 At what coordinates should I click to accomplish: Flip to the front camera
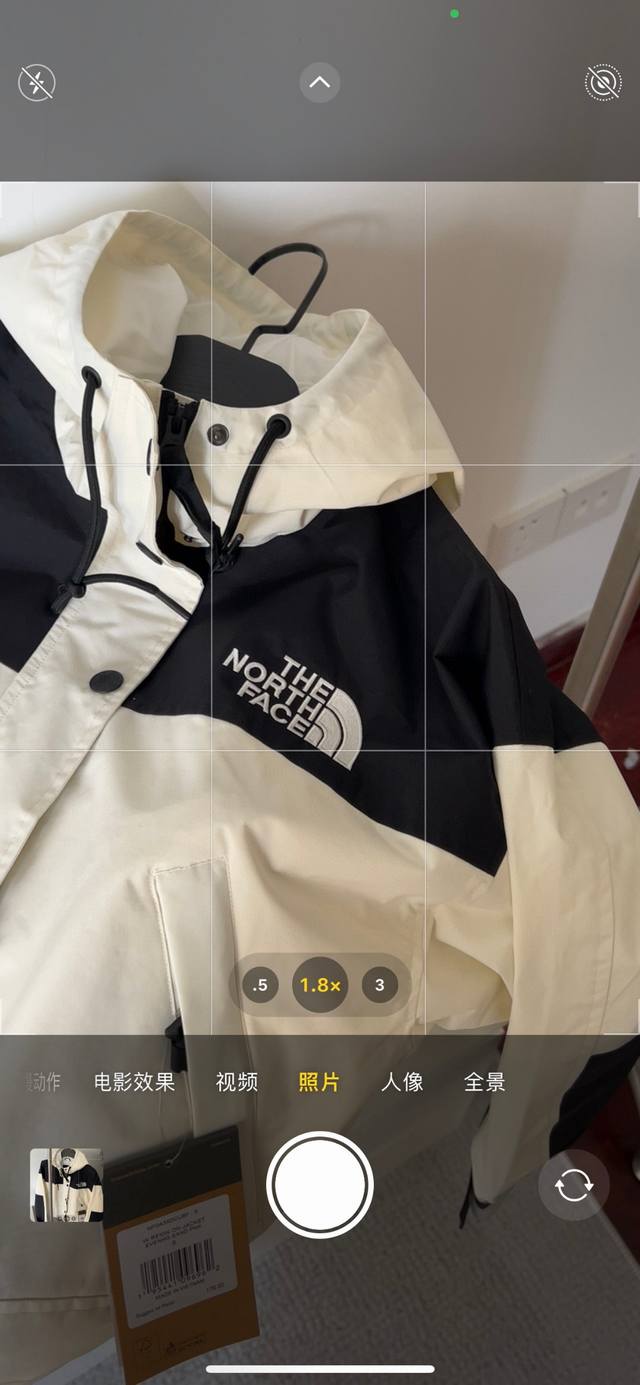click(x=574, y=1185)
